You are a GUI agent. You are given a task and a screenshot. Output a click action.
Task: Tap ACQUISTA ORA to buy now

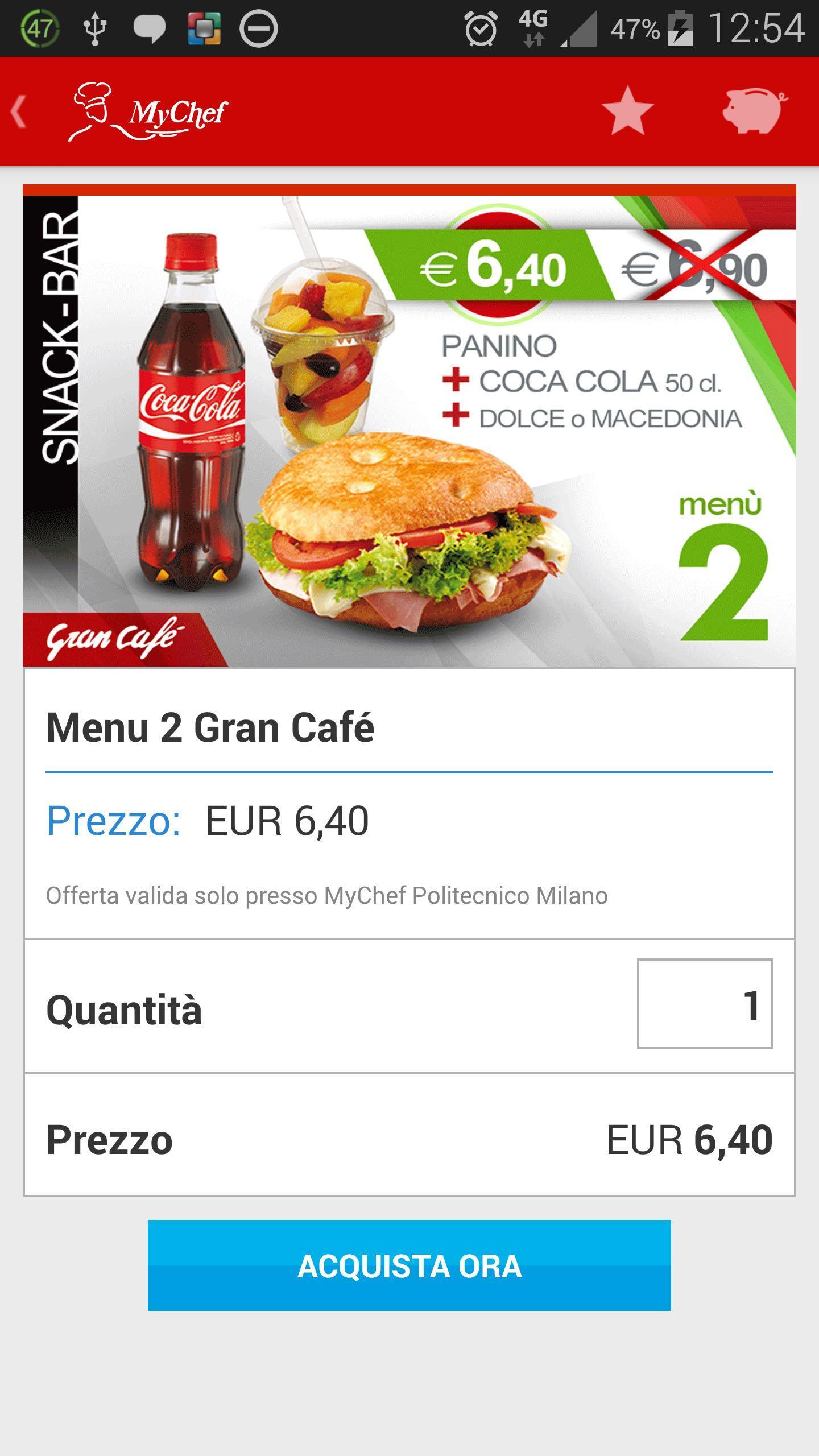pos(409,1265)
